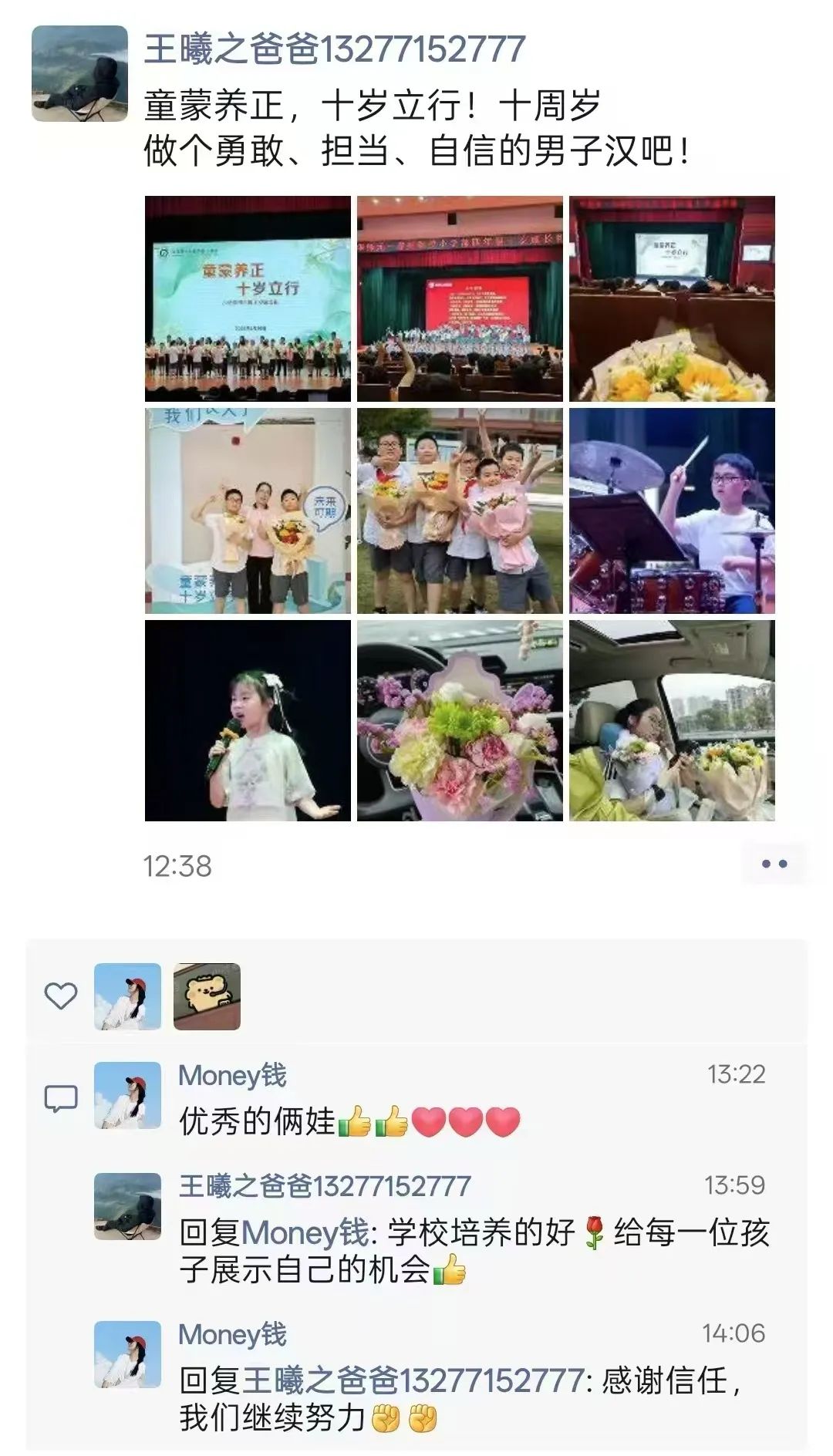Image resolution: width=833 pixels, height=1456 pixels.
Task: Open the bear-avatar user in the likes row
Action: [x=207, y=996]
